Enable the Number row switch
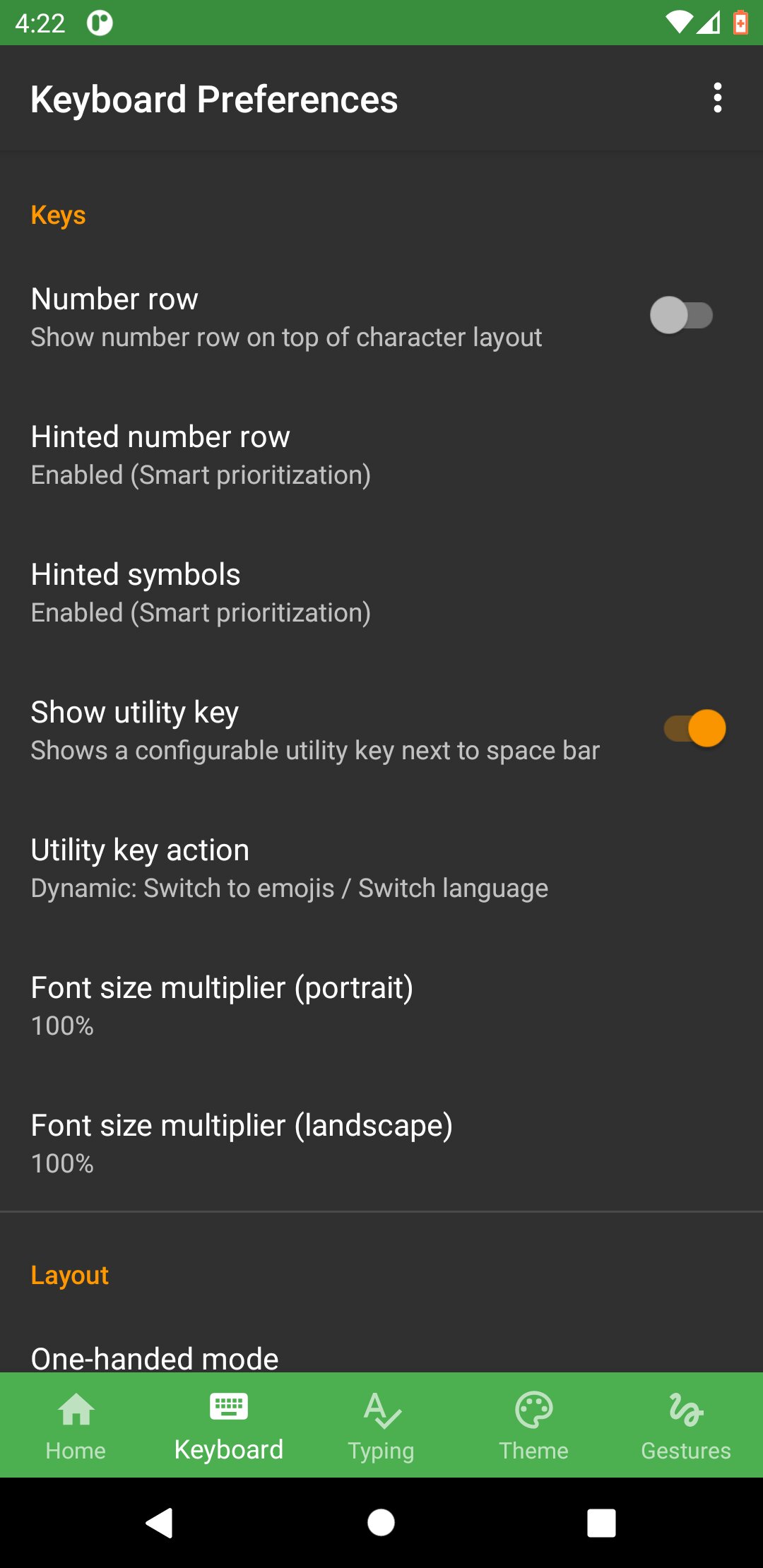This screenshot has width=763, height=1568. pyautogui.click(x=681, y=316)
